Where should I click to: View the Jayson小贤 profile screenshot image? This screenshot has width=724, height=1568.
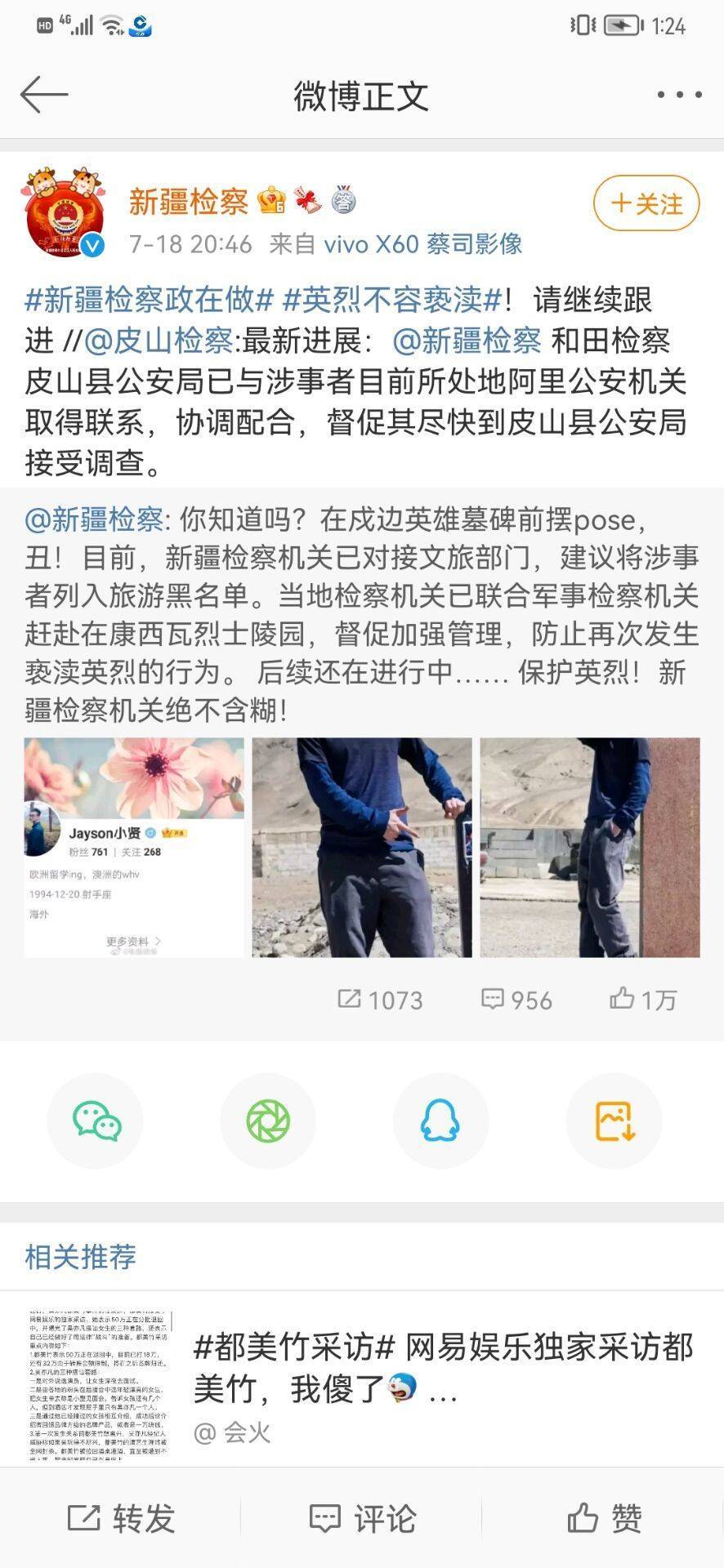[x=134, y=847]
